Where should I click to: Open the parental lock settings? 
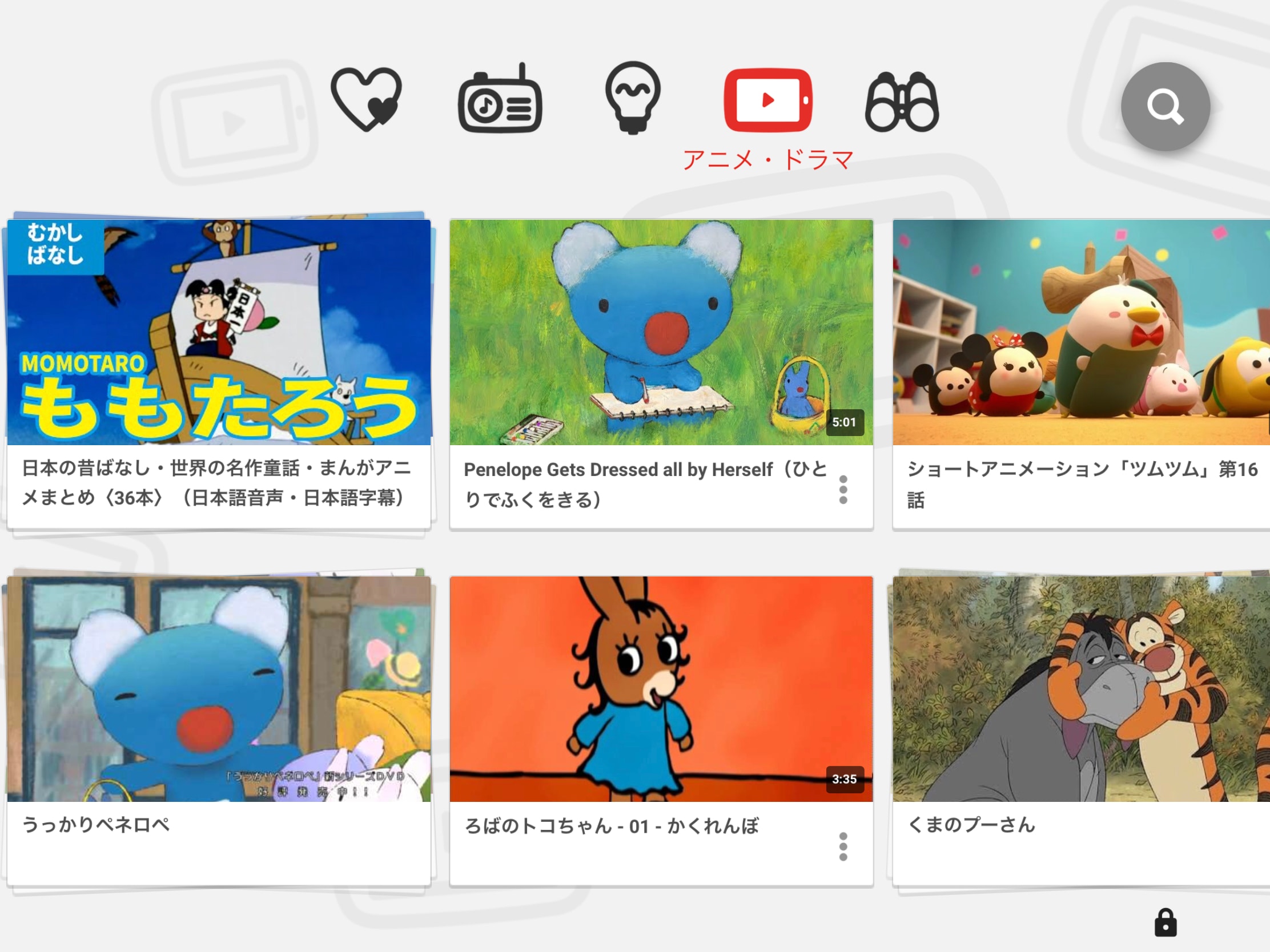click(x=1165, y=923)
